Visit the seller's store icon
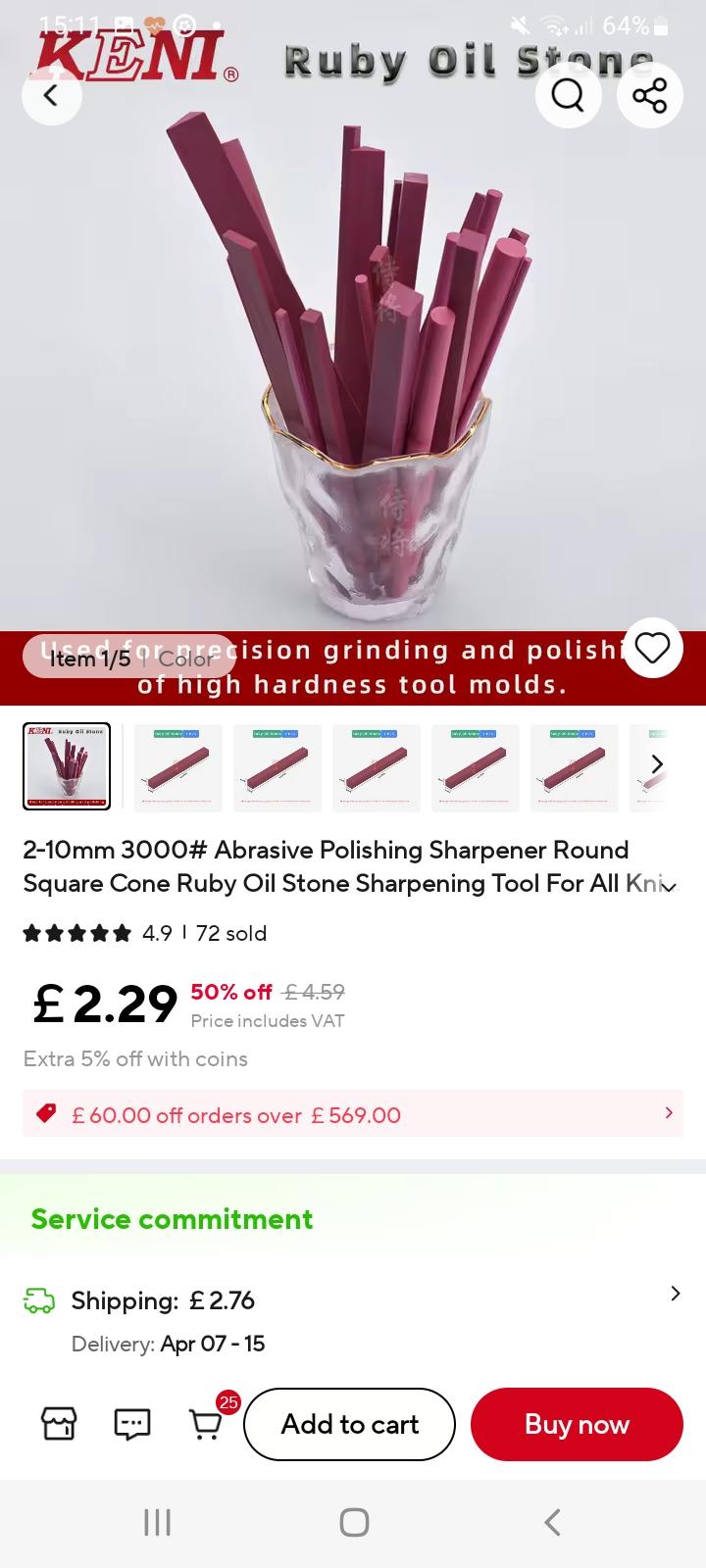 click(x=59, y=1424)
